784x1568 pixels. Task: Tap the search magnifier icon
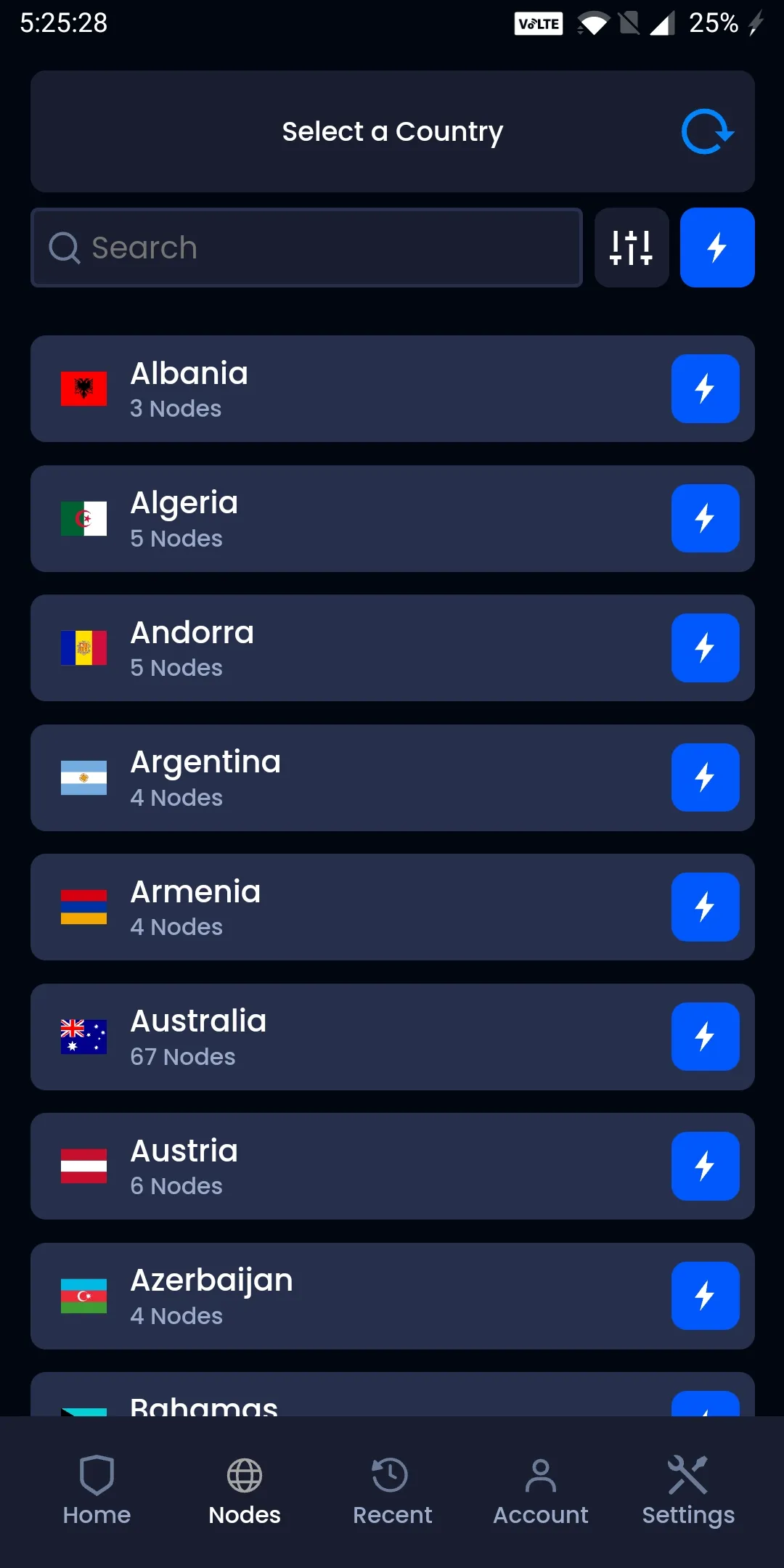pos(65,248)
